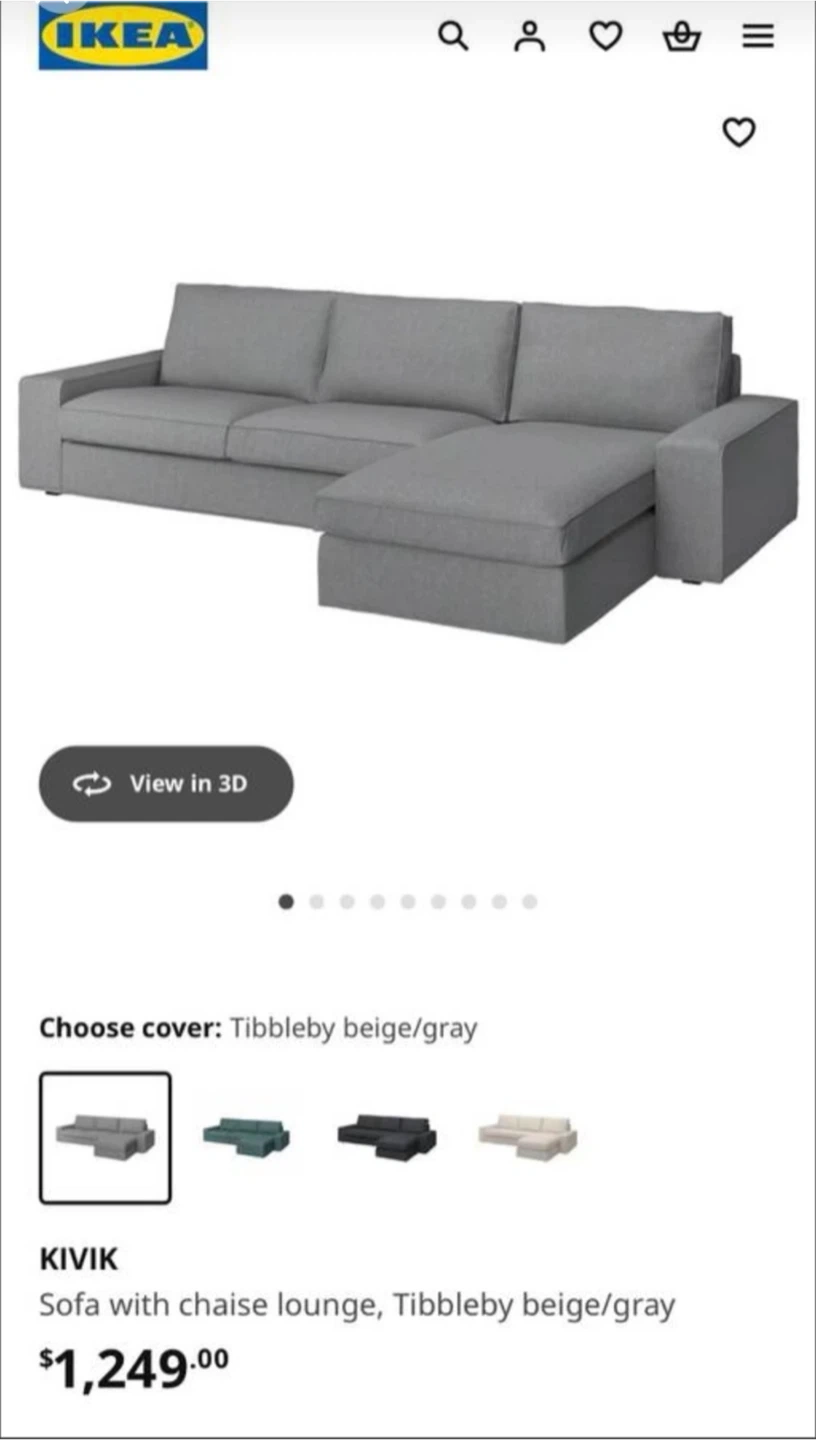The image size is (816, 1440).
Task: Open the hamburger menu
Action: point(758,37)
